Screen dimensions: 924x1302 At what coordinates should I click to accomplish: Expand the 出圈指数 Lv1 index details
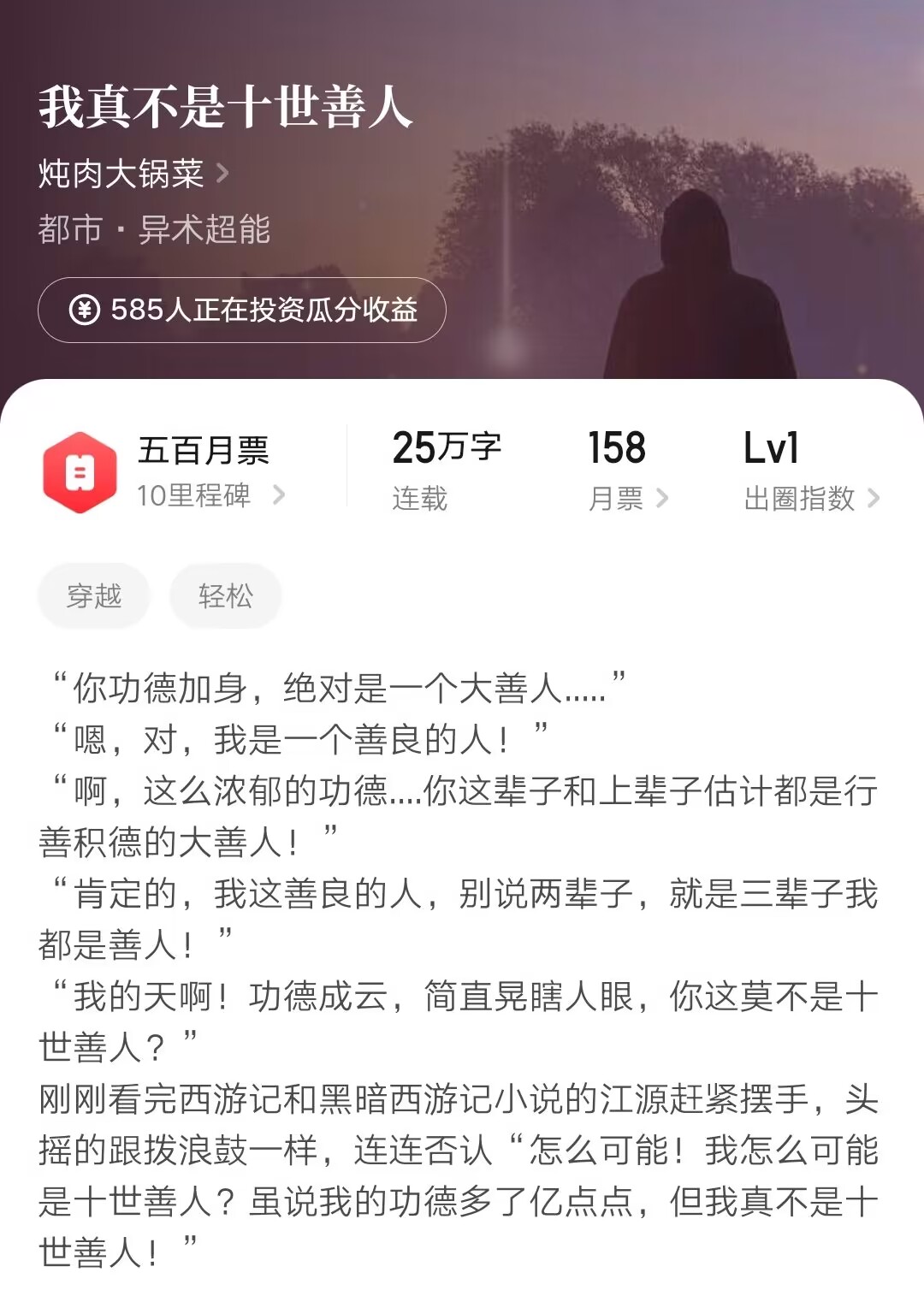coord(806,498)
